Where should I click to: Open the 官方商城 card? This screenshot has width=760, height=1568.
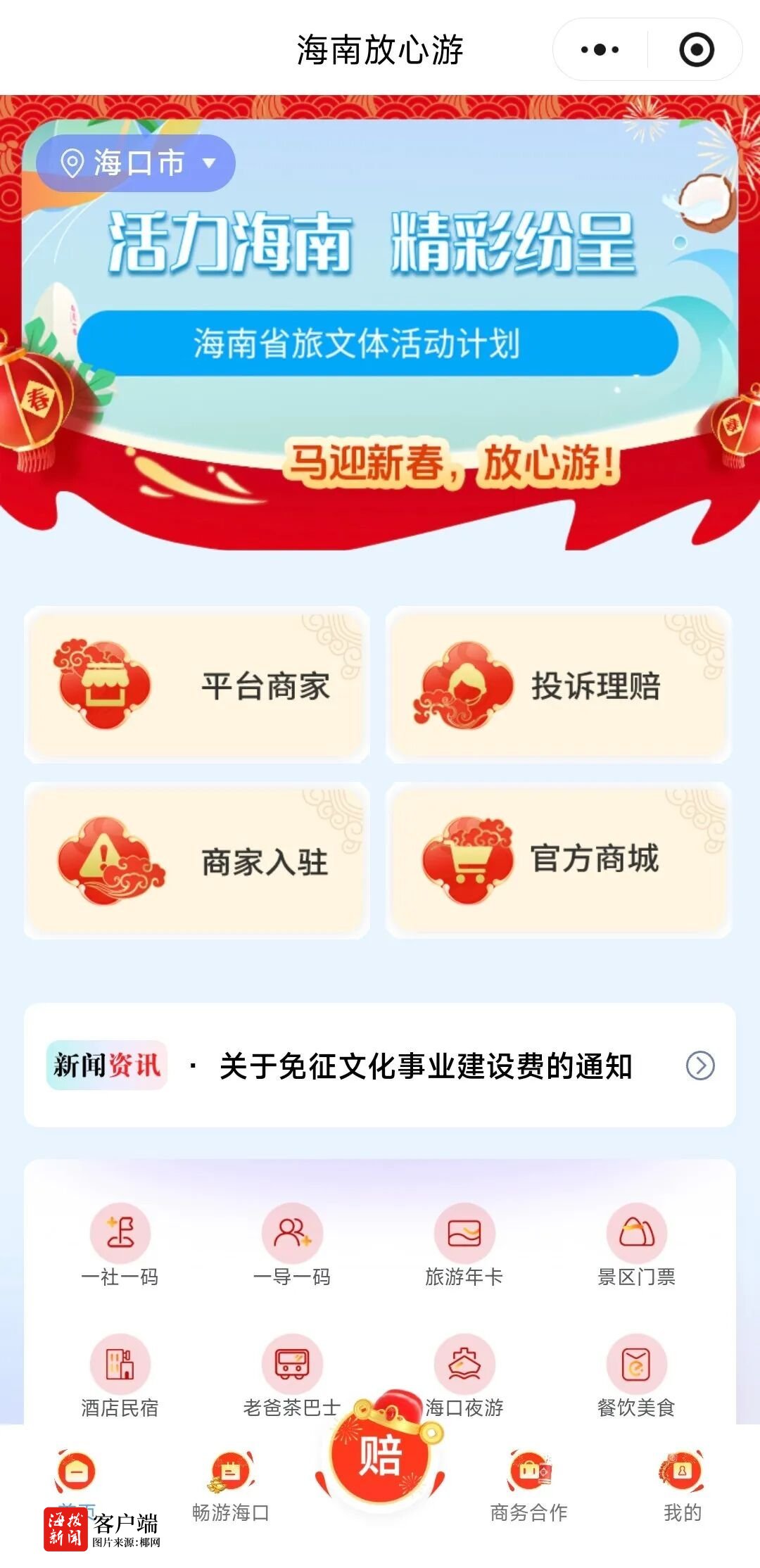coord(559,859)
